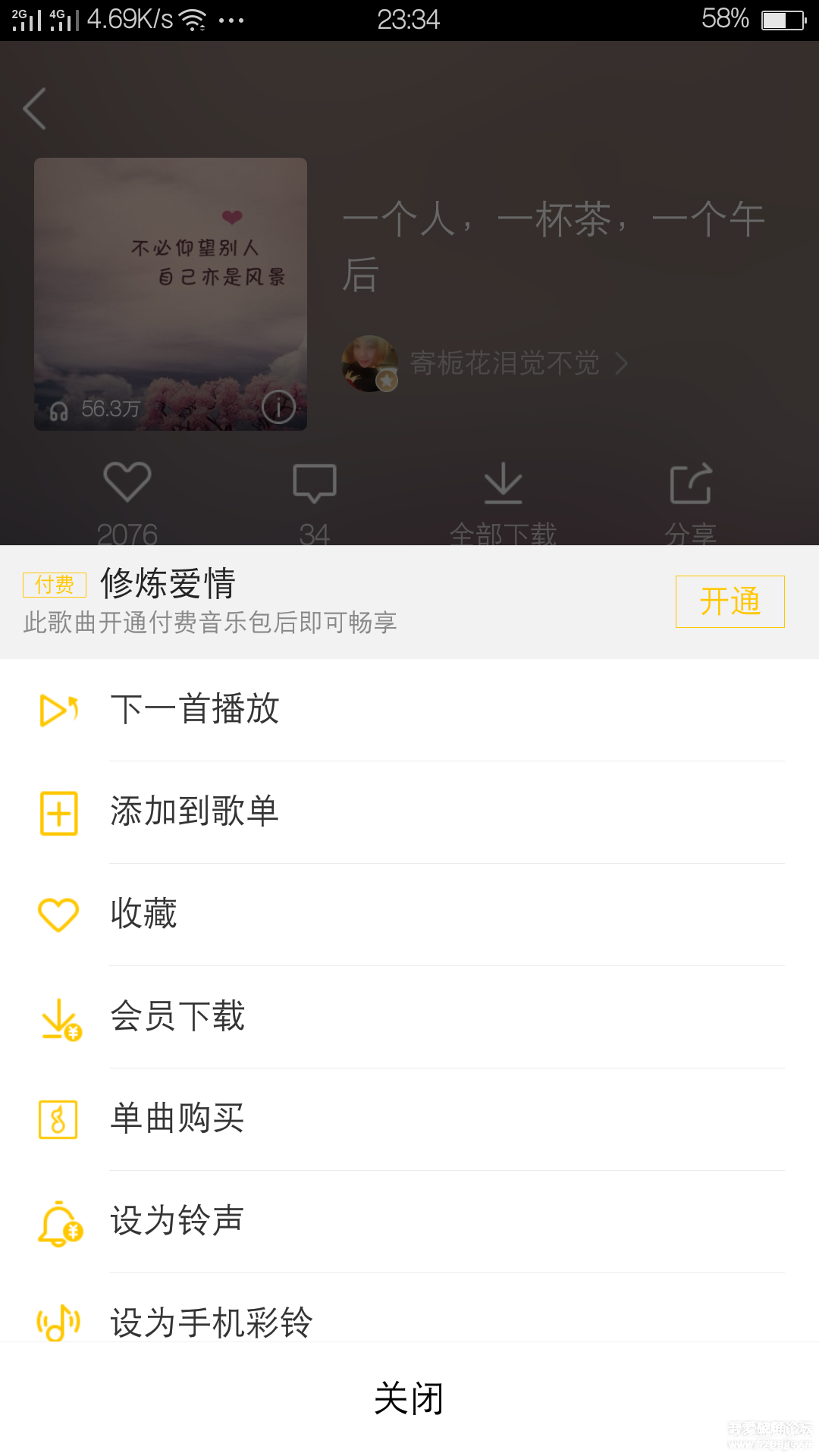Dismiss the sheet with 关闭
Screen dimensions: 819x1456
click(x=409, y=1398)
